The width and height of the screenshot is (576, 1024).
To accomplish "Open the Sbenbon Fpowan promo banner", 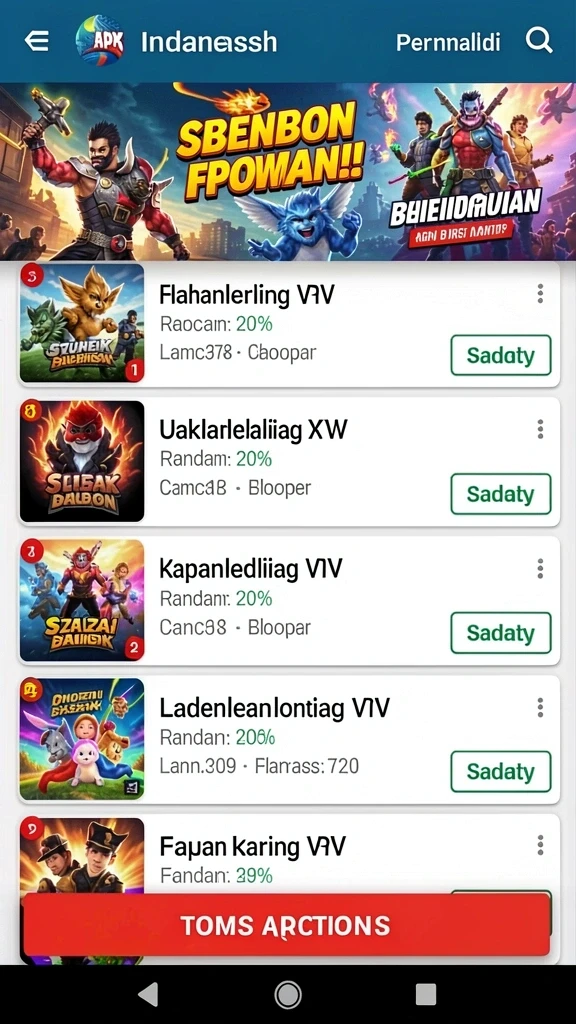I will [x=288, y=172].
